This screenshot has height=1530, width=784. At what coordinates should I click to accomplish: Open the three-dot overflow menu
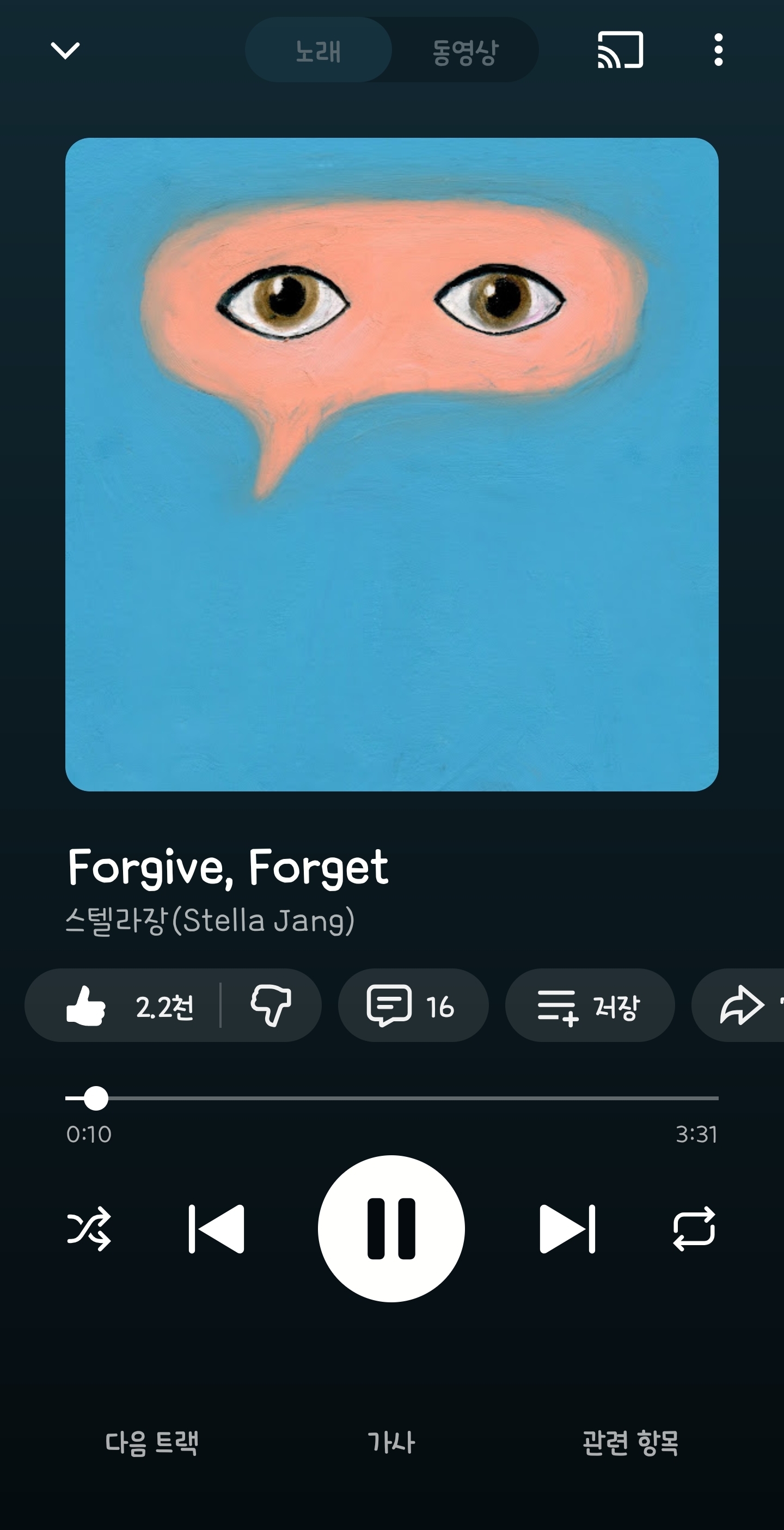tap(718, 50)
